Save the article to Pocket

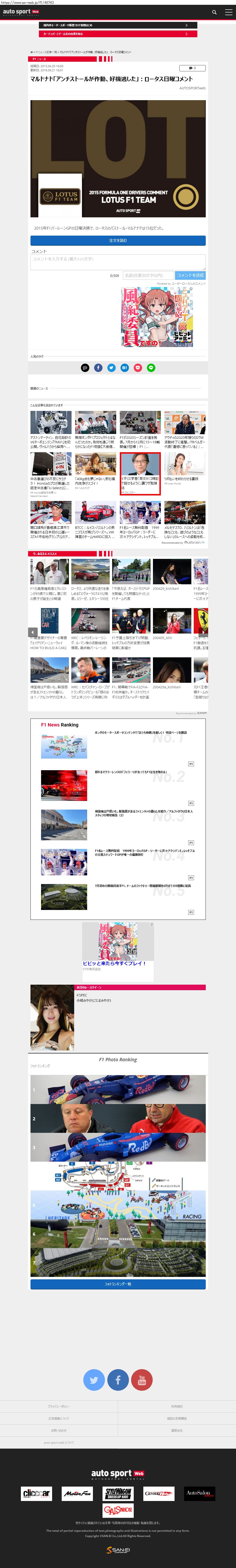click(x=138, y=368)
